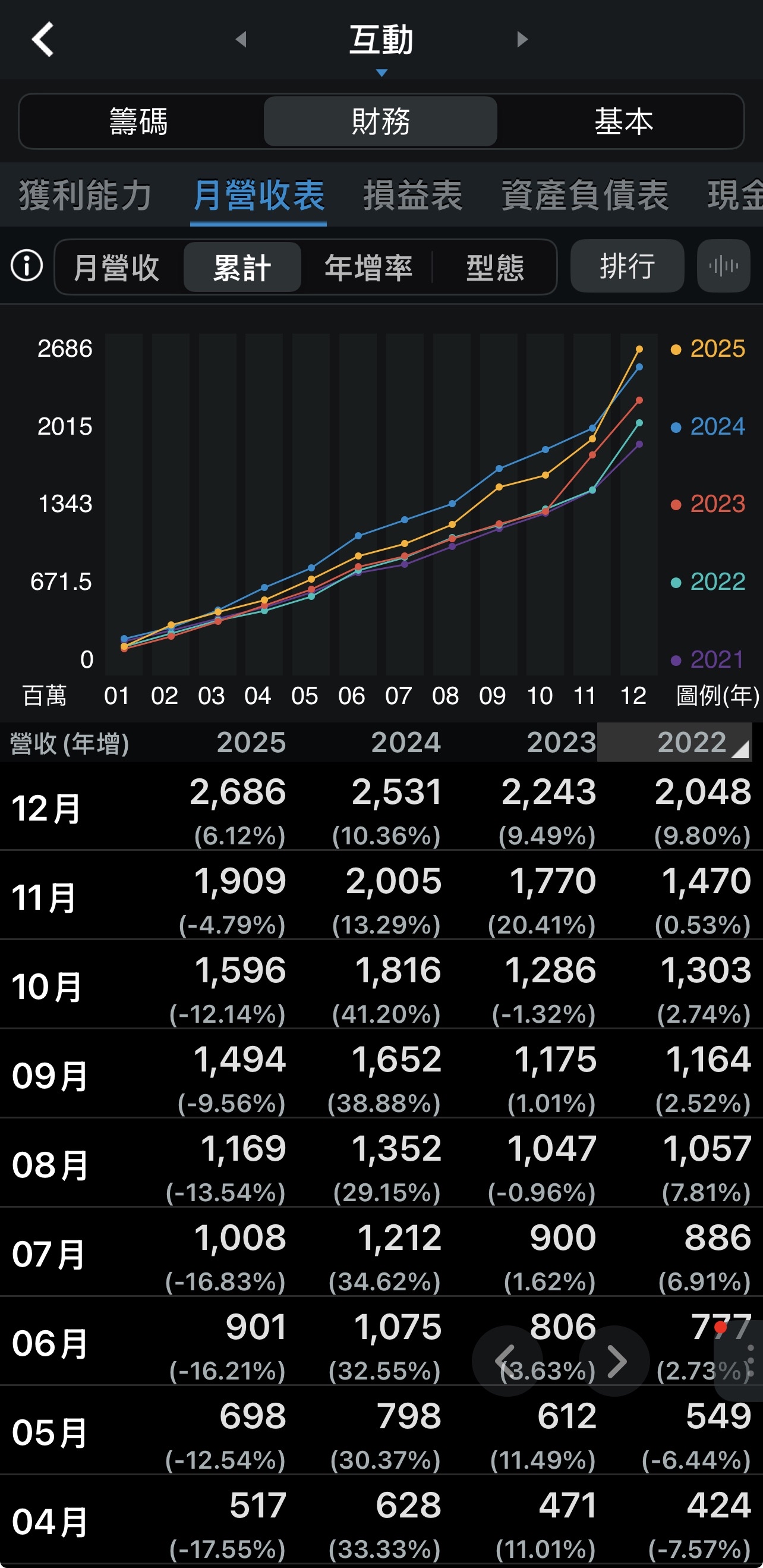Open the 損益表 tab
The height and width of the screenshot is (1568, 763).
(413, 196)
